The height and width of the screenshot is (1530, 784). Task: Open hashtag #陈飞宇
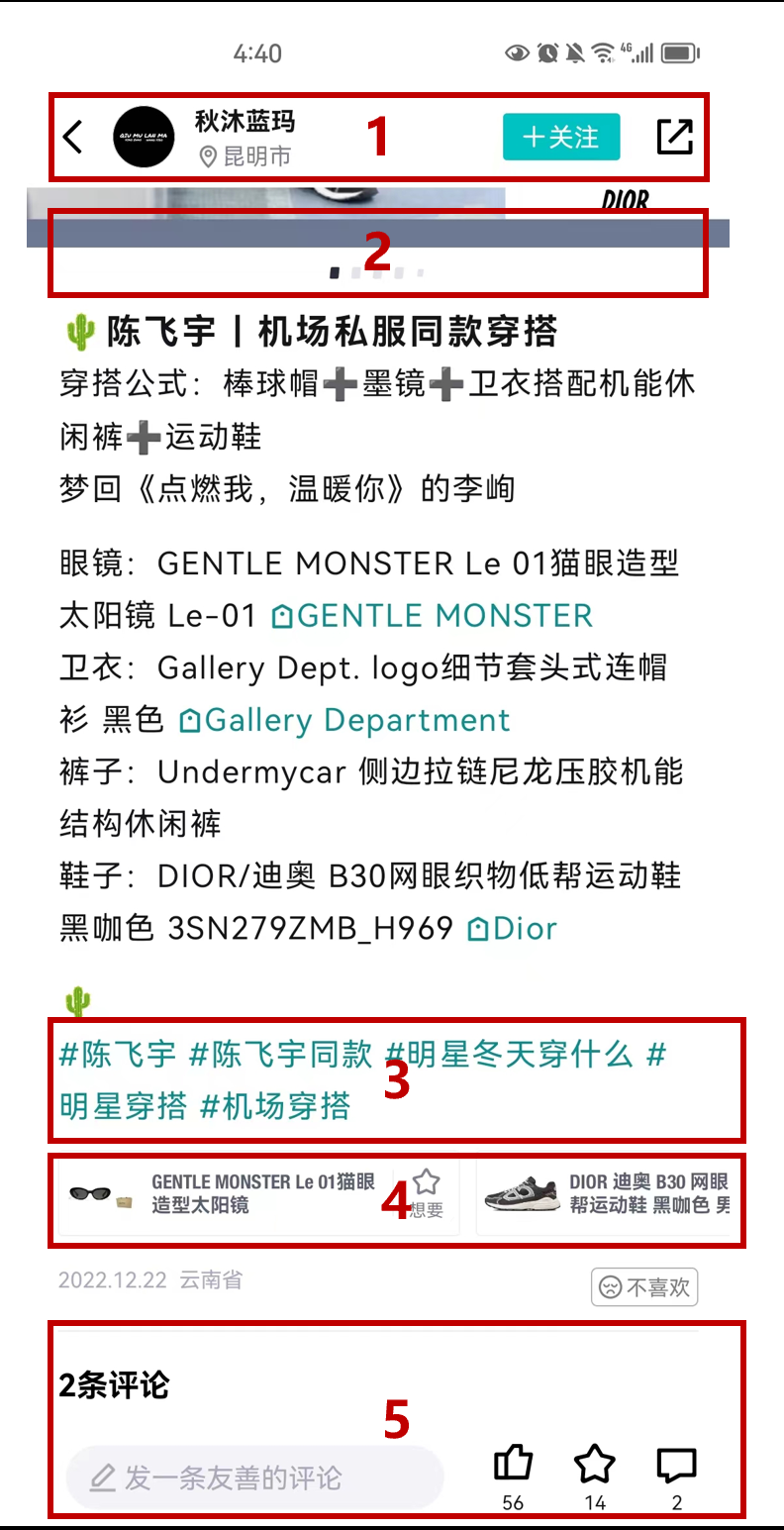coord(118,1055)
